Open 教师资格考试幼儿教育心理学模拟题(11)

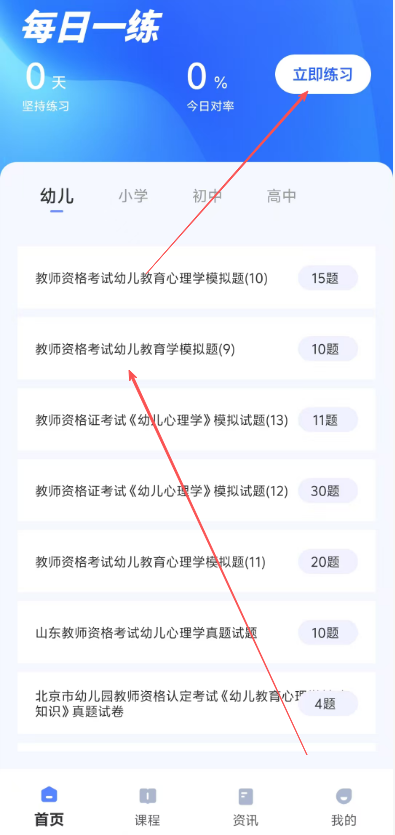click(196, 561)
